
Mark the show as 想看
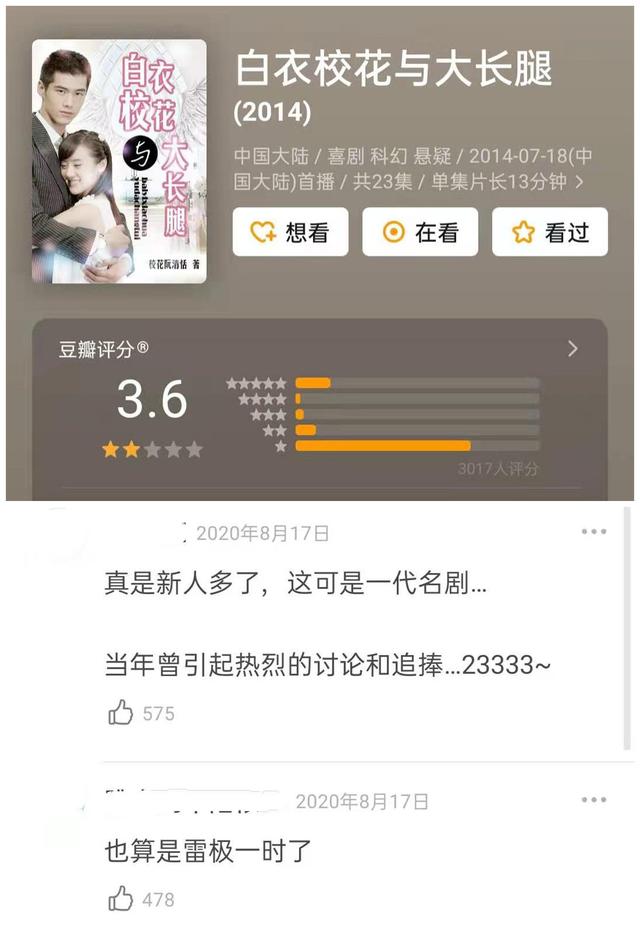pos(290,233)
